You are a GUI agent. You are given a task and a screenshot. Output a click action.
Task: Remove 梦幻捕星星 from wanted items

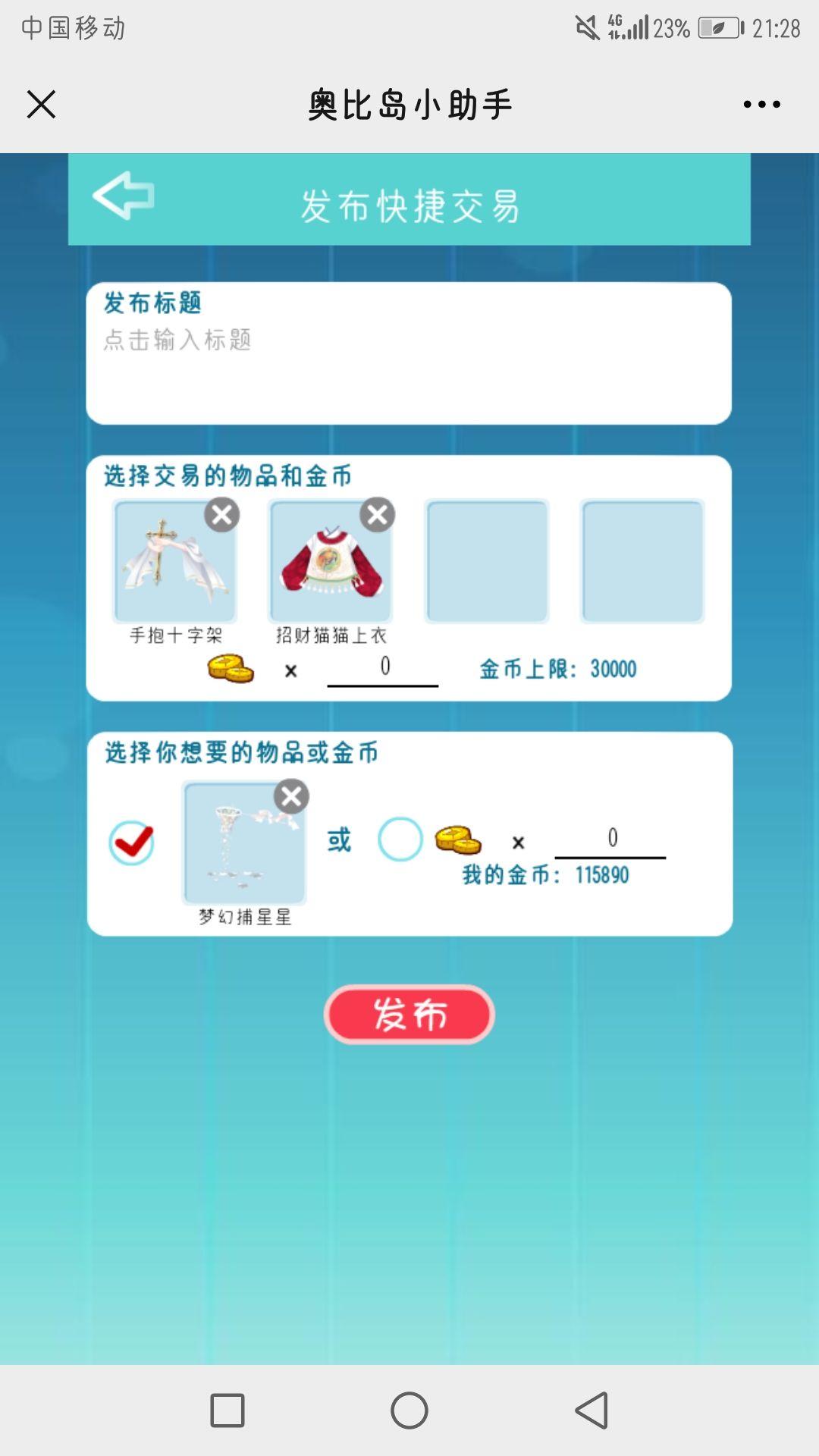tap(291, 796)
